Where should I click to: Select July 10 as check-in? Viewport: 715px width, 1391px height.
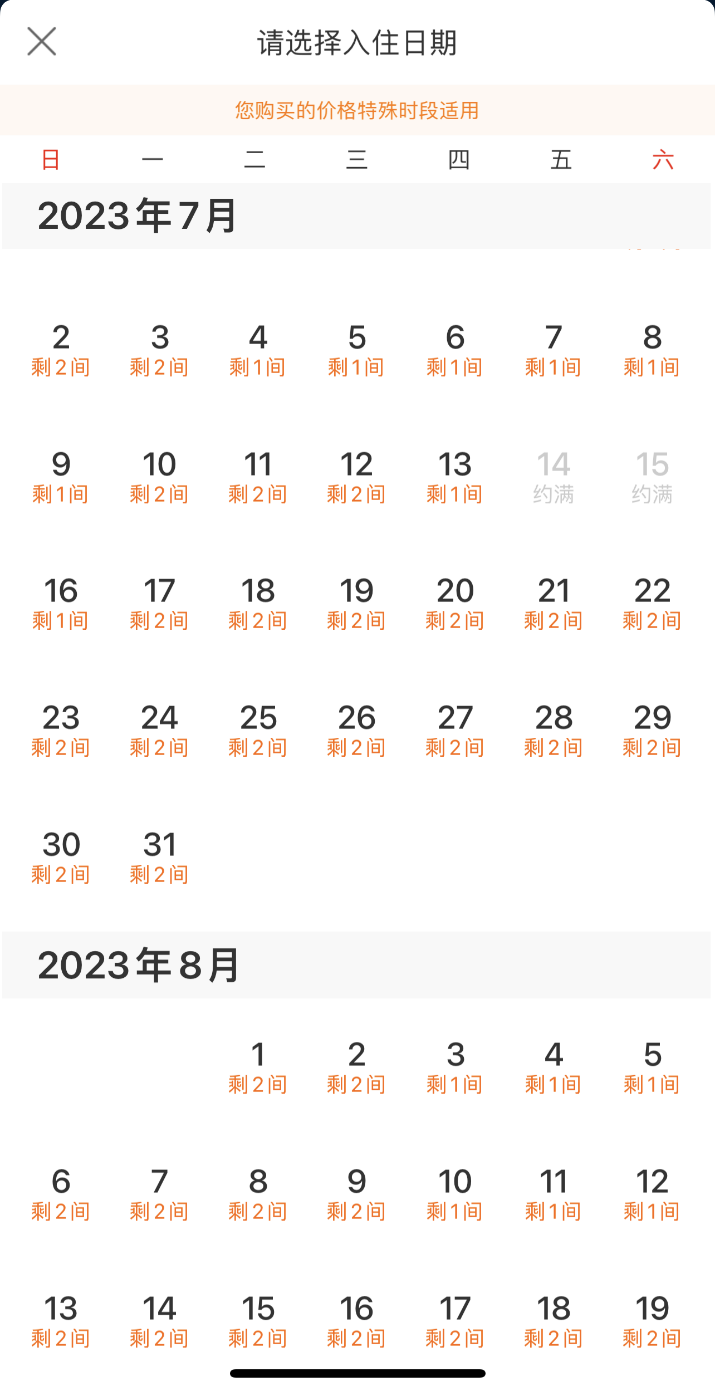[x=159, y=477]
